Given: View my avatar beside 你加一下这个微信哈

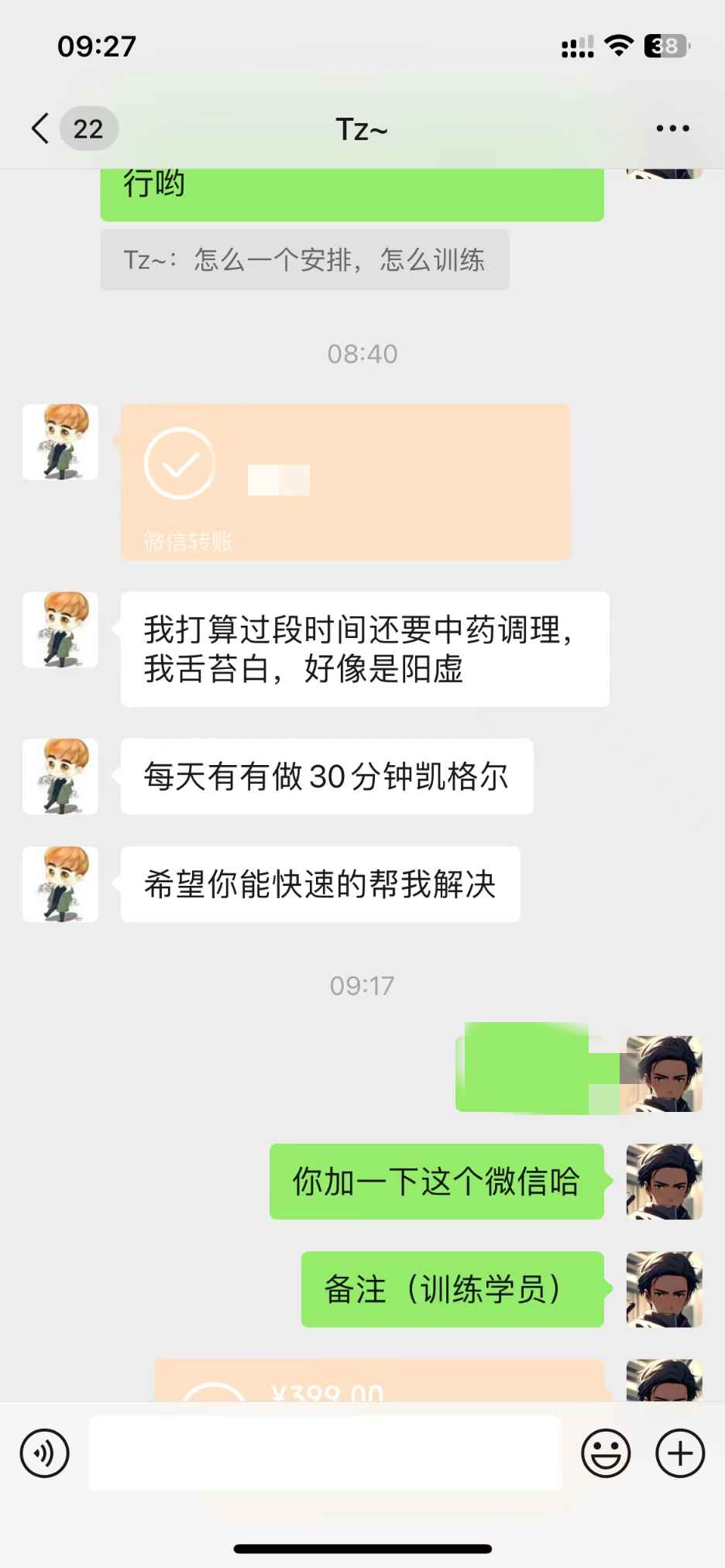Looking at the screenshot, I should click(x=664, y=1182).
